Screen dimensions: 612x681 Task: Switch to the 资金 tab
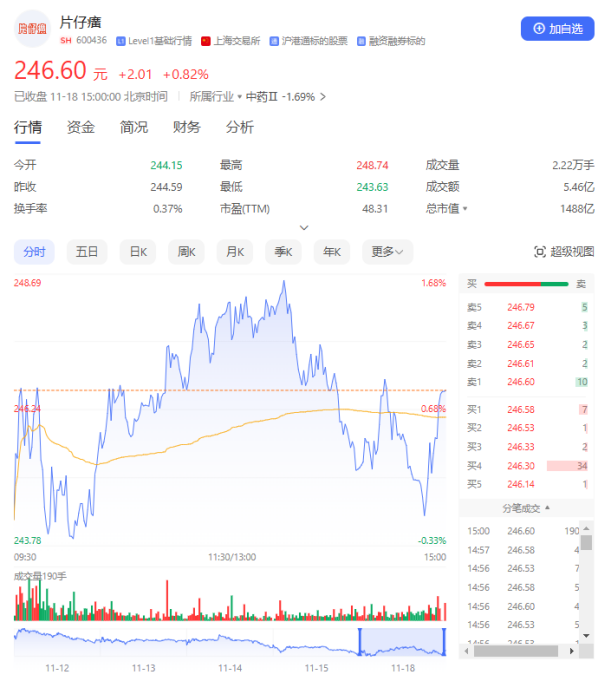pos(81,127)
